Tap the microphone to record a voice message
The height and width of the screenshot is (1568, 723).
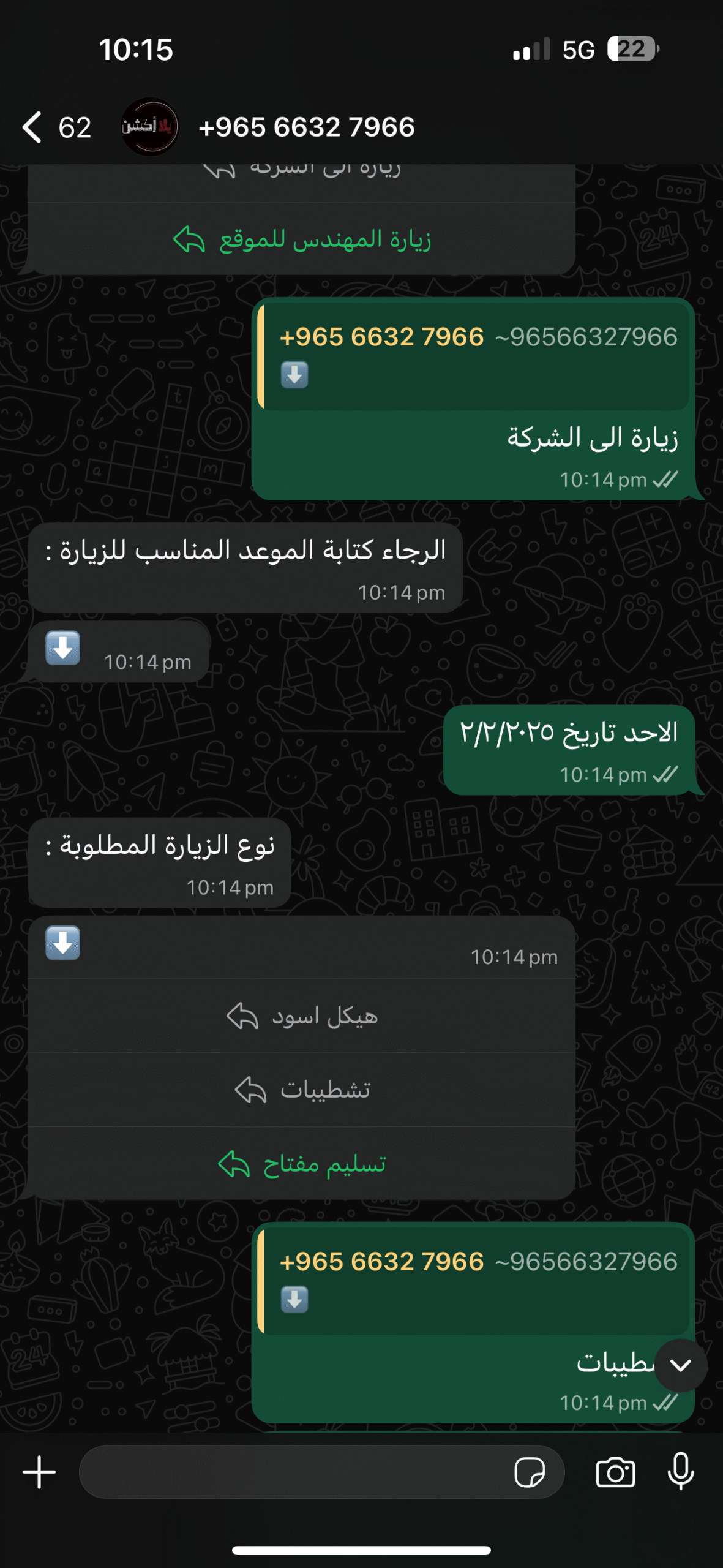[x=680, y=1472]
